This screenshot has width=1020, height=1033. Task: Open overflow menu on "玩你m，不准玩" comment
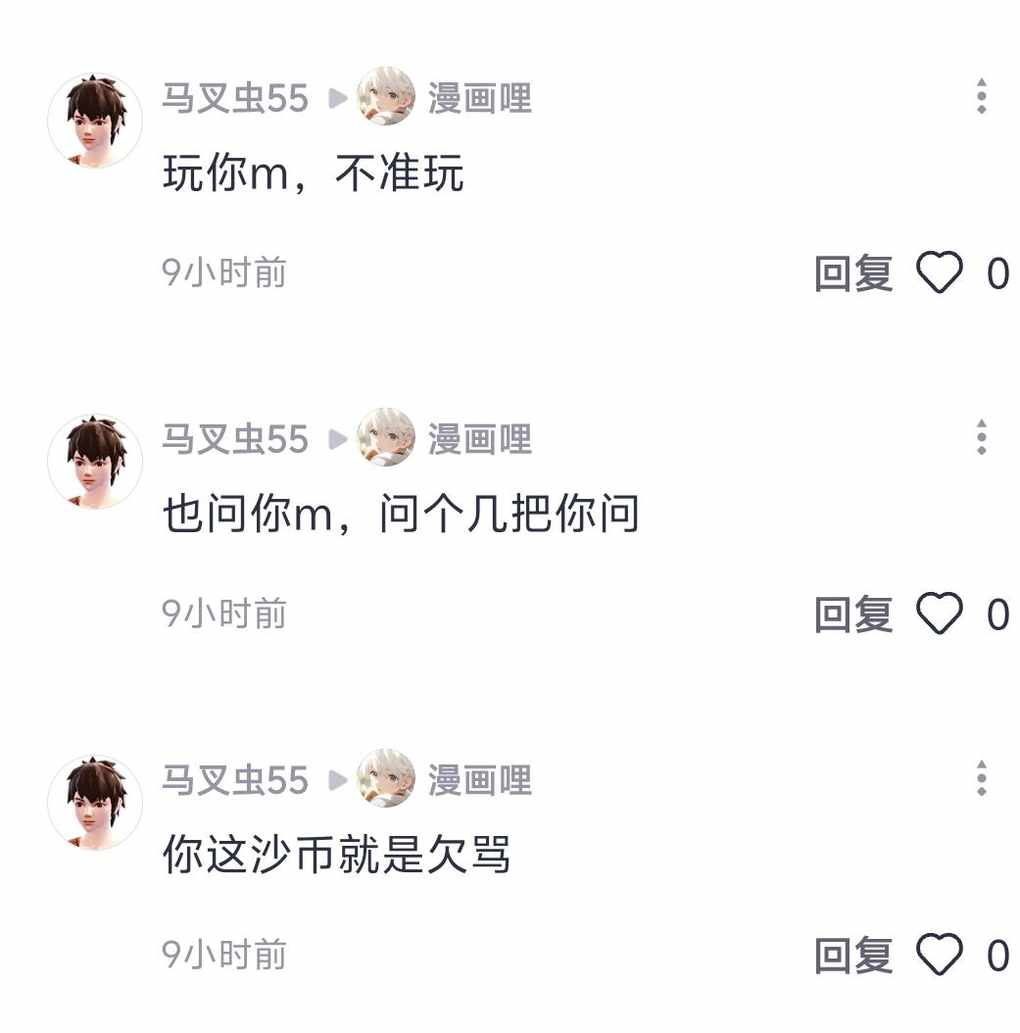coord(981,96)
